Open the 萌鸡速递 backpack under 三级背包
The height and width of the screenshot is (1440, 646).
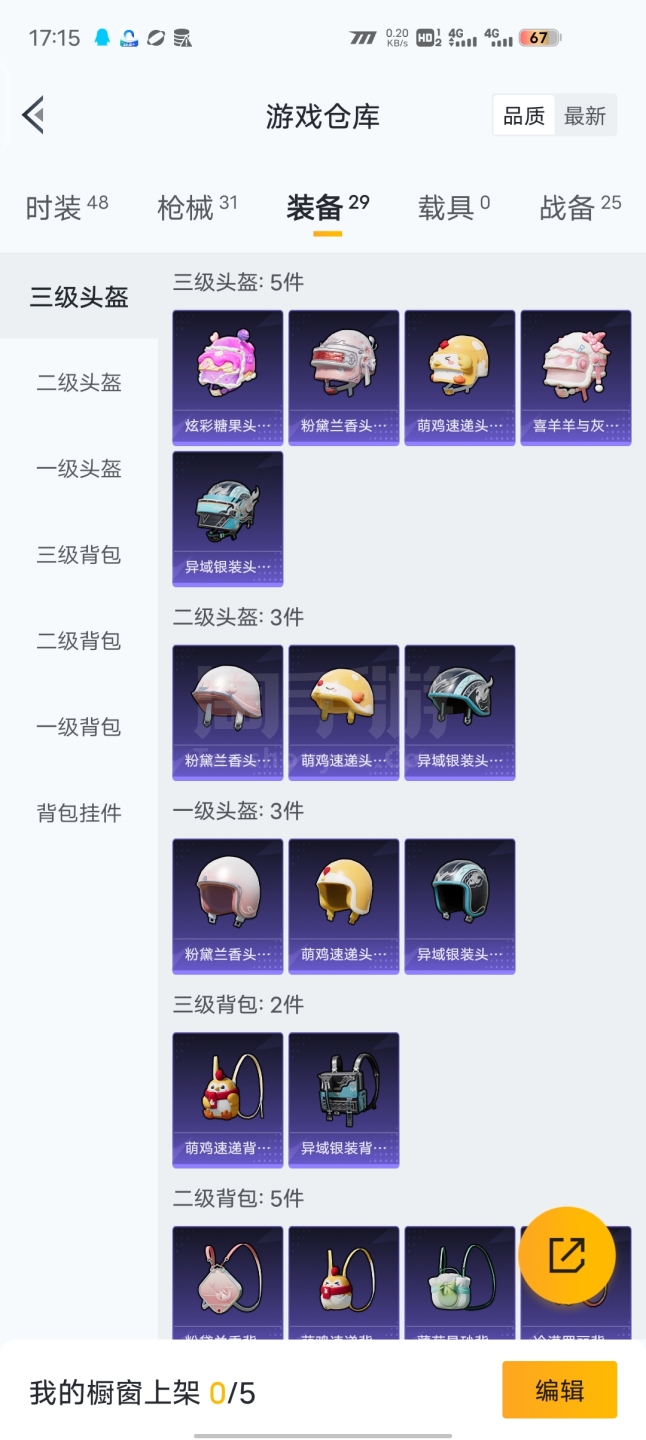(x=228, y=1099)
